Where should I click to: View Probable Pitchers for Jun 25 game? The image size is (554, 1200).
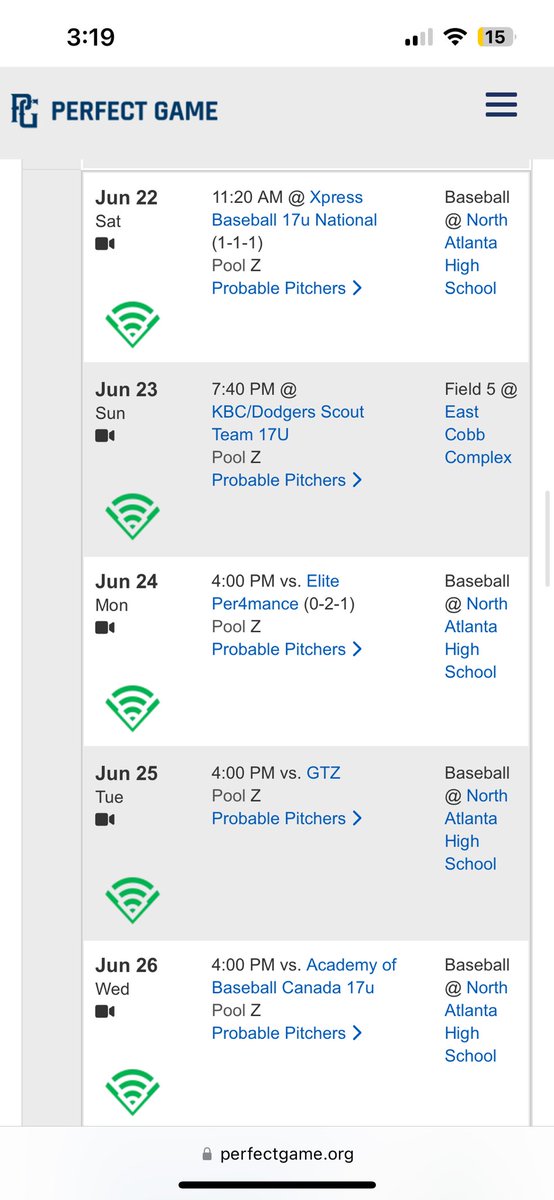click(x=287, y=818)
